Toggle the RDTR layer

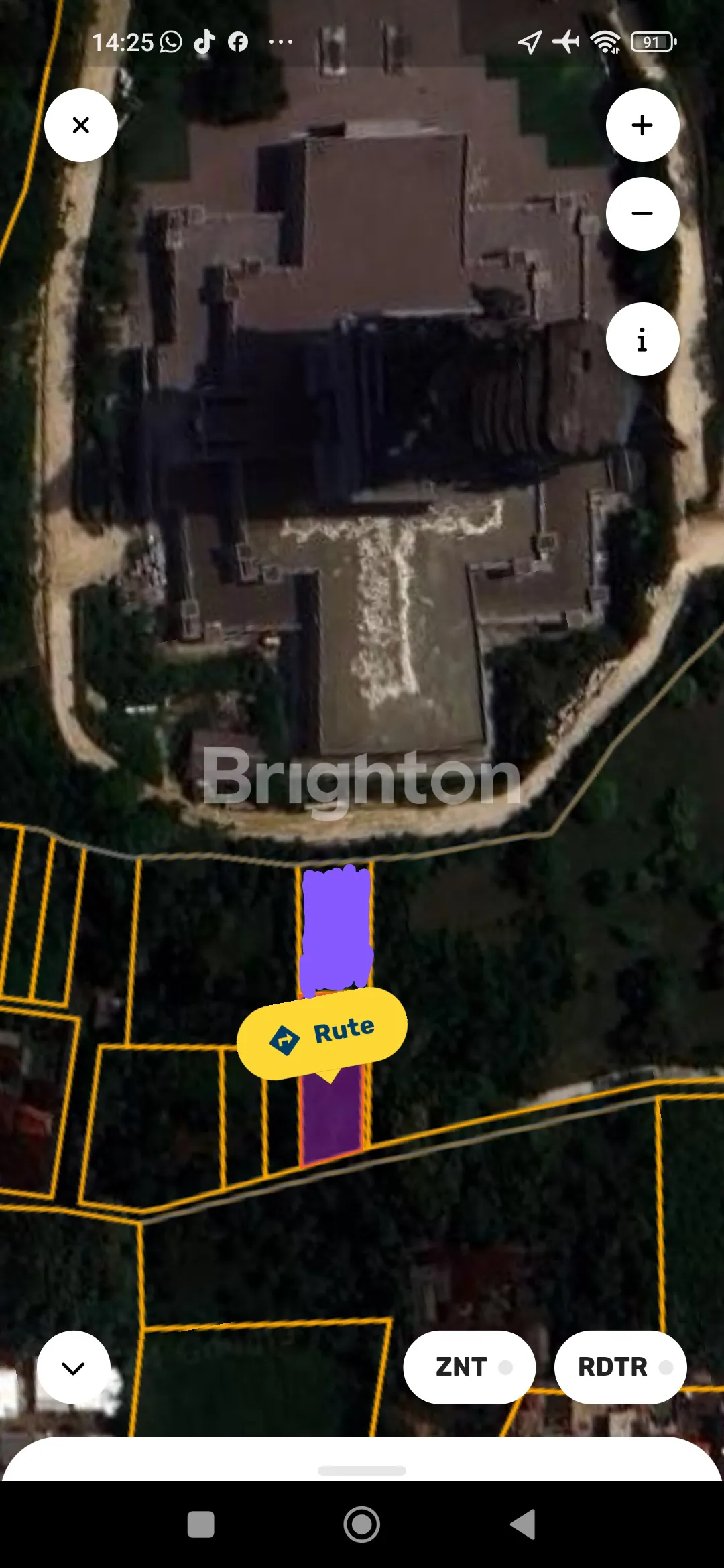[x=620, y=1367]
